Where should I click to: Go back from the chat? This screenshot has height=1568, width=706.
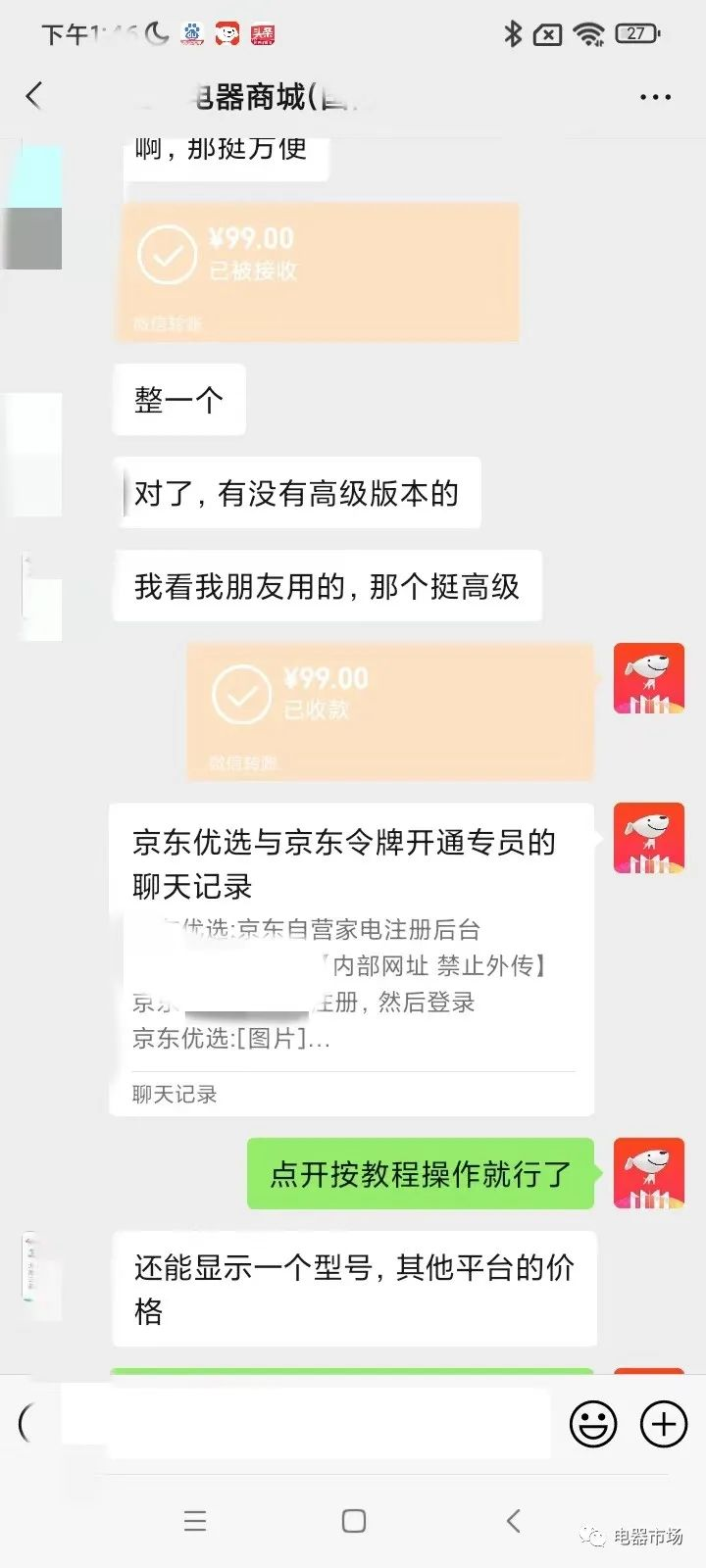(34, 96)
